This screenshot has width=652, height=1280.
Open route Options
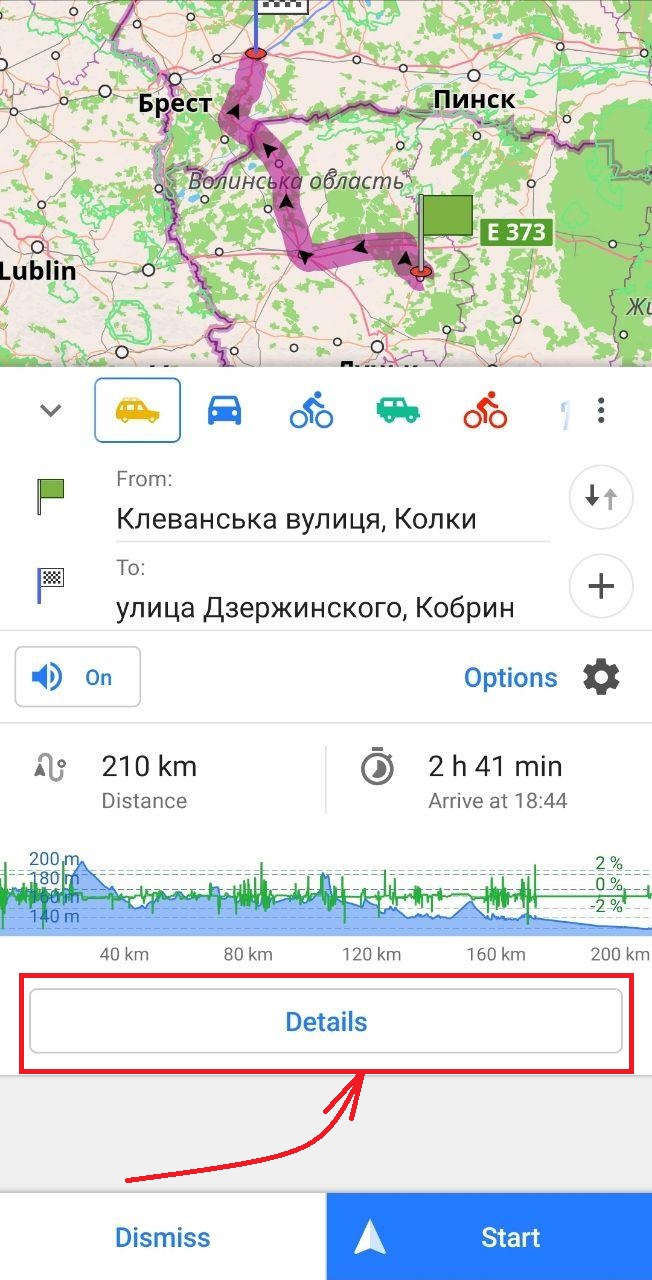(510, 677)
